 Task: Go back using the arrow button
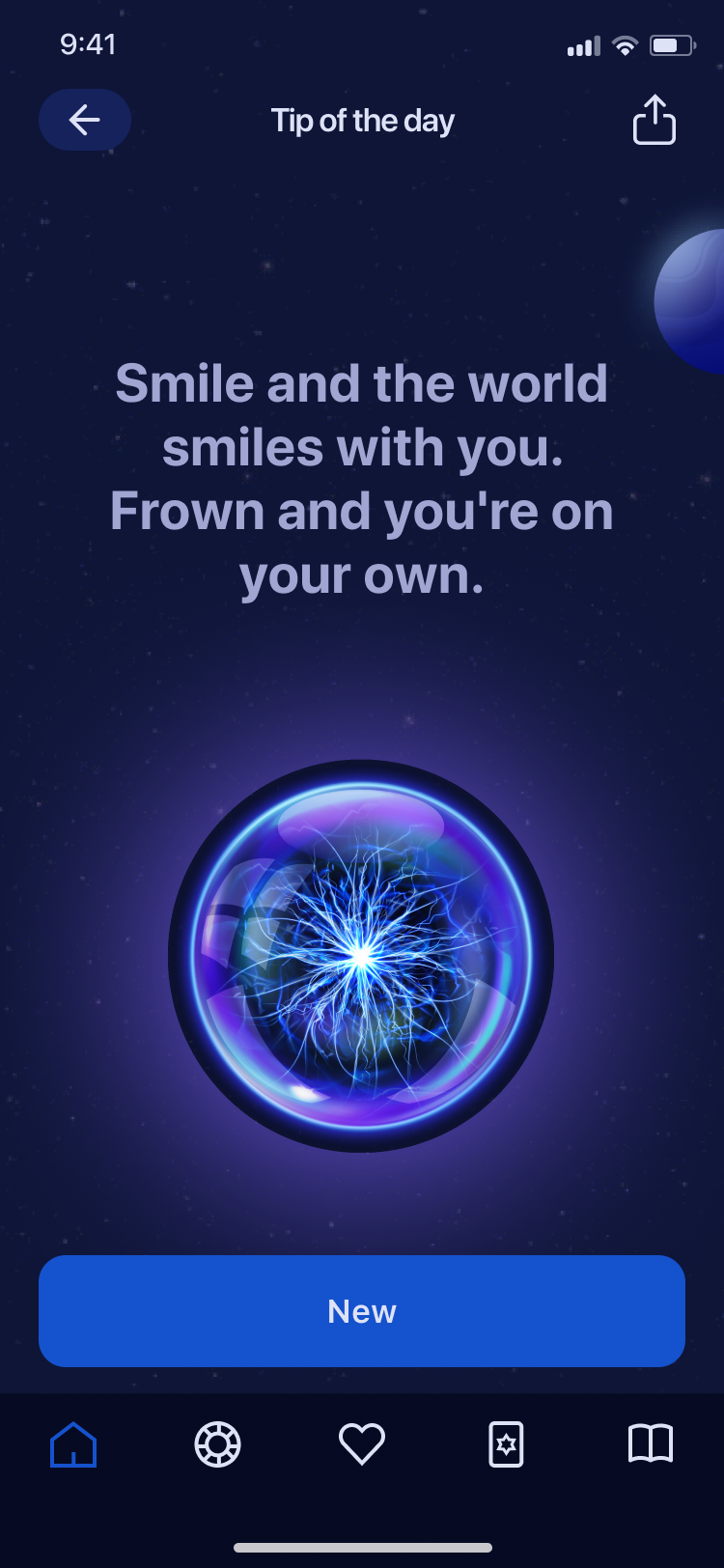pos(85,120)
